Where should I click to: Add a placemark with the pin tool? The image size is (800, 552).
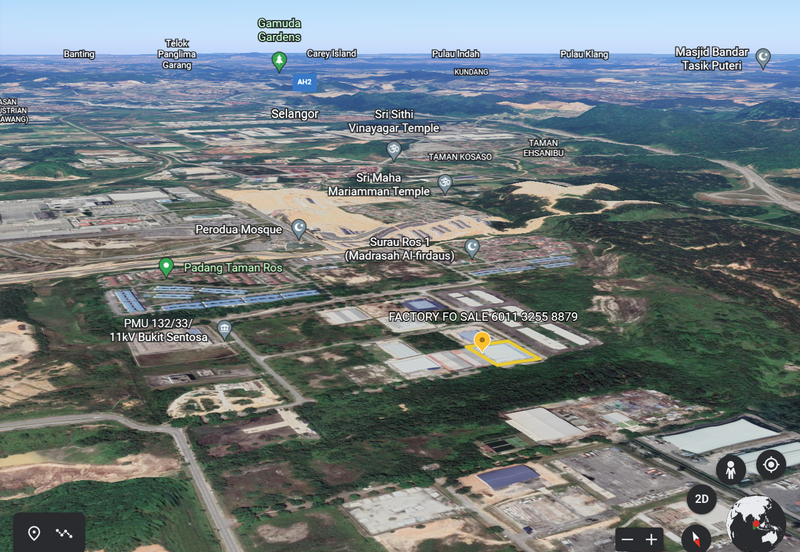(x=34, y=533)
